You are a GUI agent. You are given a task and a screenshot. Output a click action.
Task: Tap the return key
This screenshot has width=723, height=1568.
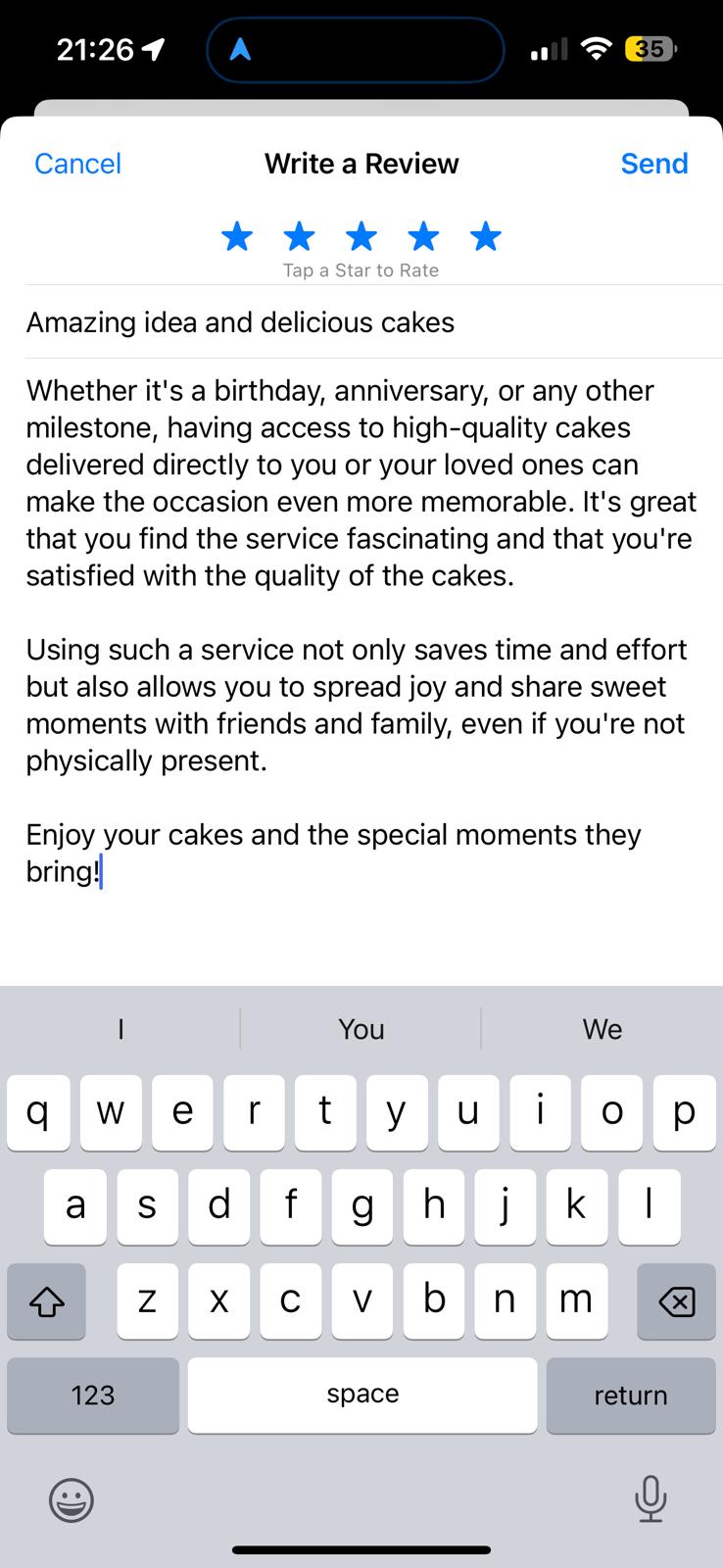tap(631, 1396)
